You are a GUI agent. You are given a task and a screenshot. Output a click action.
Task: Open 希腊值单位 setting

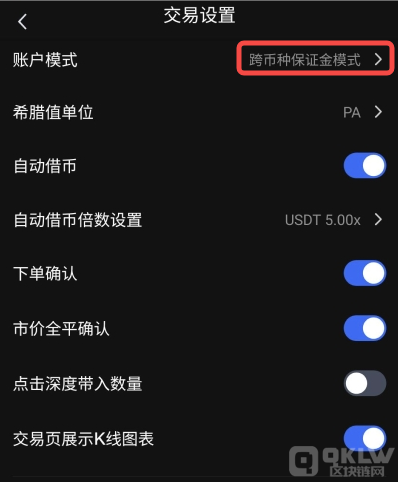point(199,112)
